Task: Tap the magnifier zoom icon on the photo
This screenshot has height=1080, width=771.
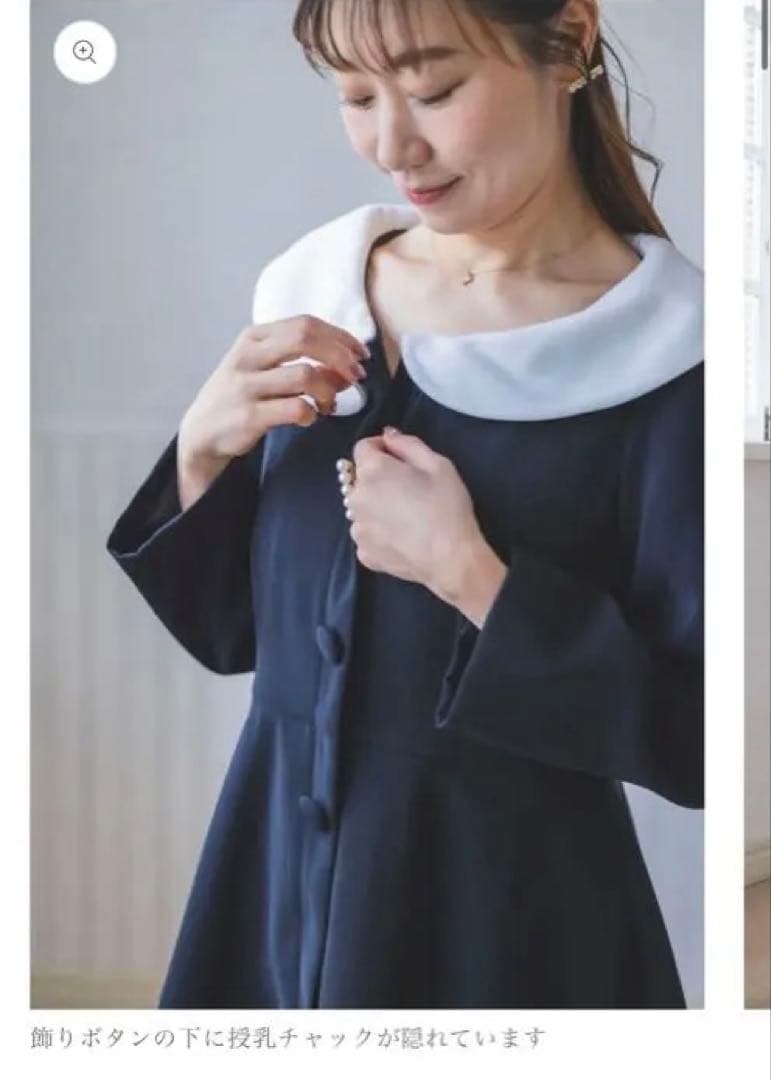Action: tap(85, 52)
